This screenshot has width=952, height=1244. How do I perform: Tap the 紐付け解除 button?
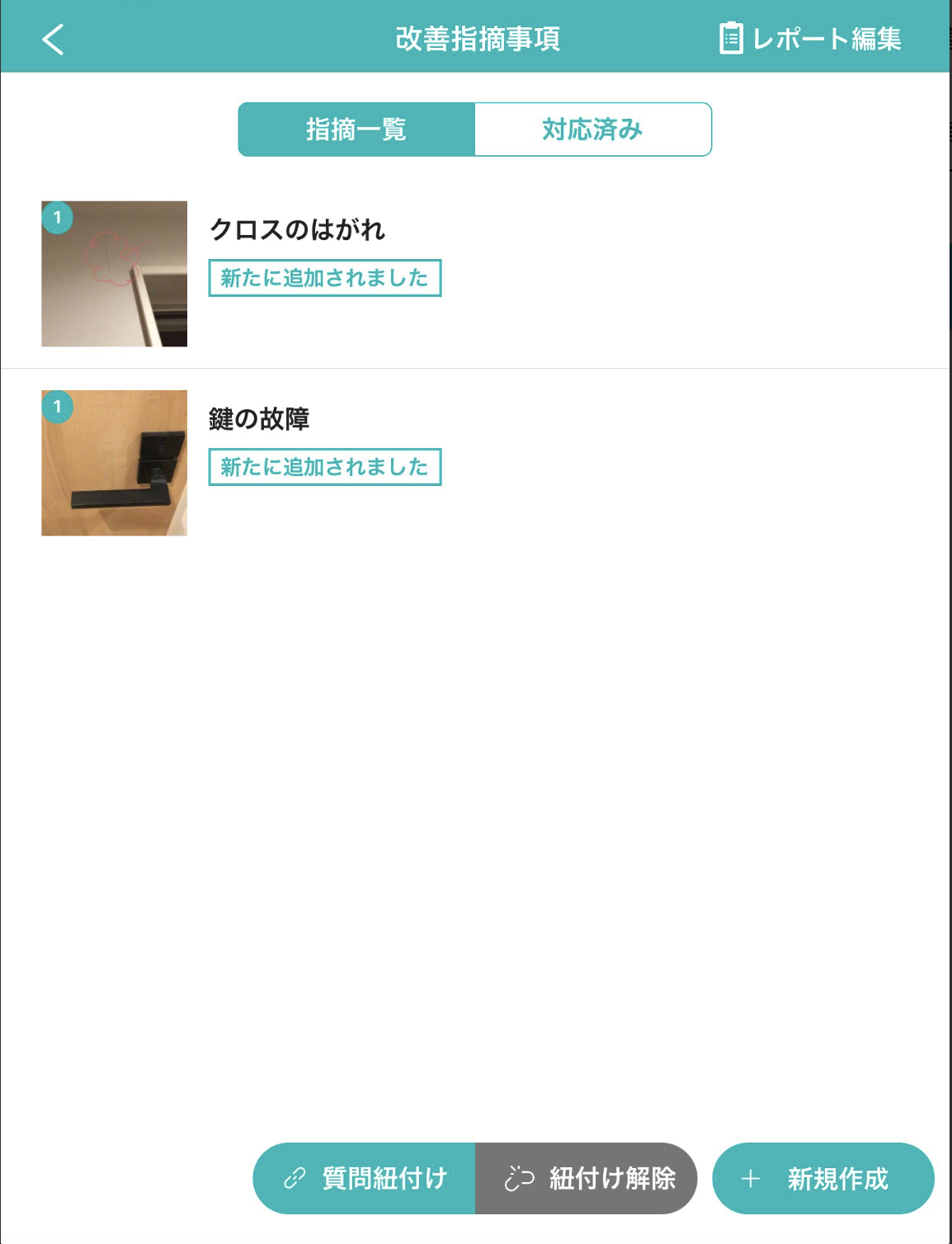click(587, 1178)
